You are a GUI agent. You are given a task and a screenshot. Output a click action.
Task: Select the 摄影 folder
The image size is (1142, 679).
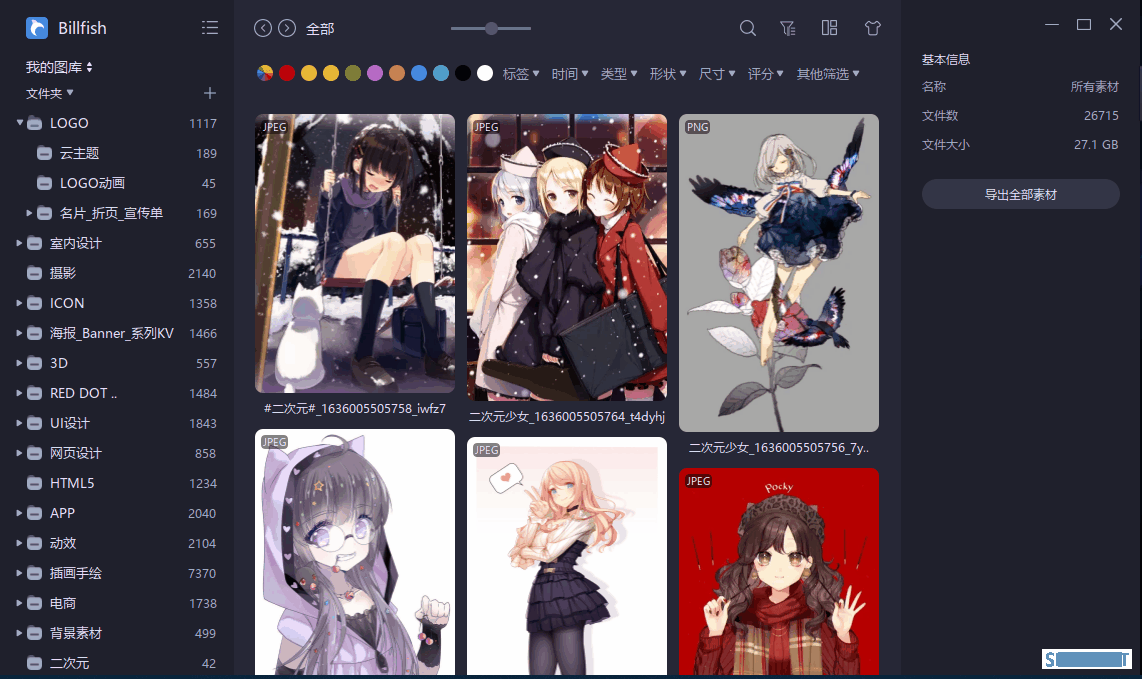point(63,273)
